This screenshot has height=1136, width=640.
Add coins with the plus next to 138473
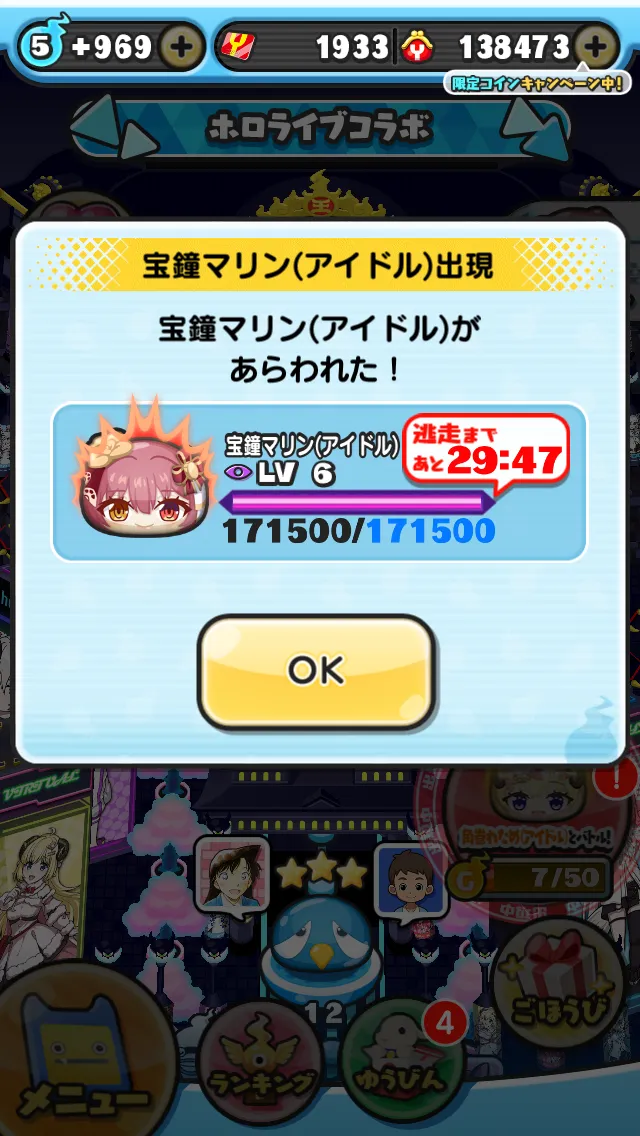(595, 48)
